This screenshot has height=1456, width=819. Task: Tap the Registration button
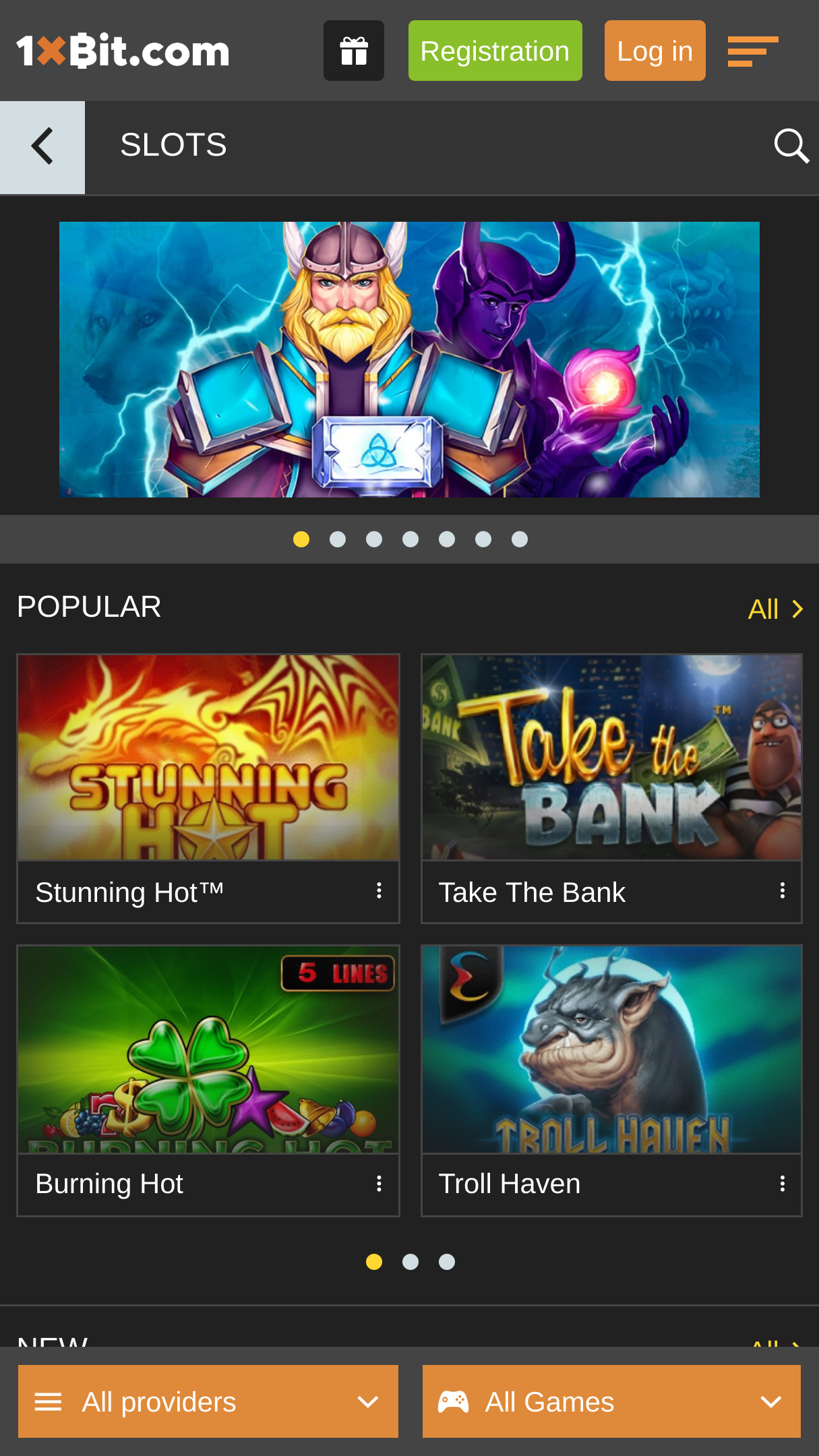pos(495,51)
